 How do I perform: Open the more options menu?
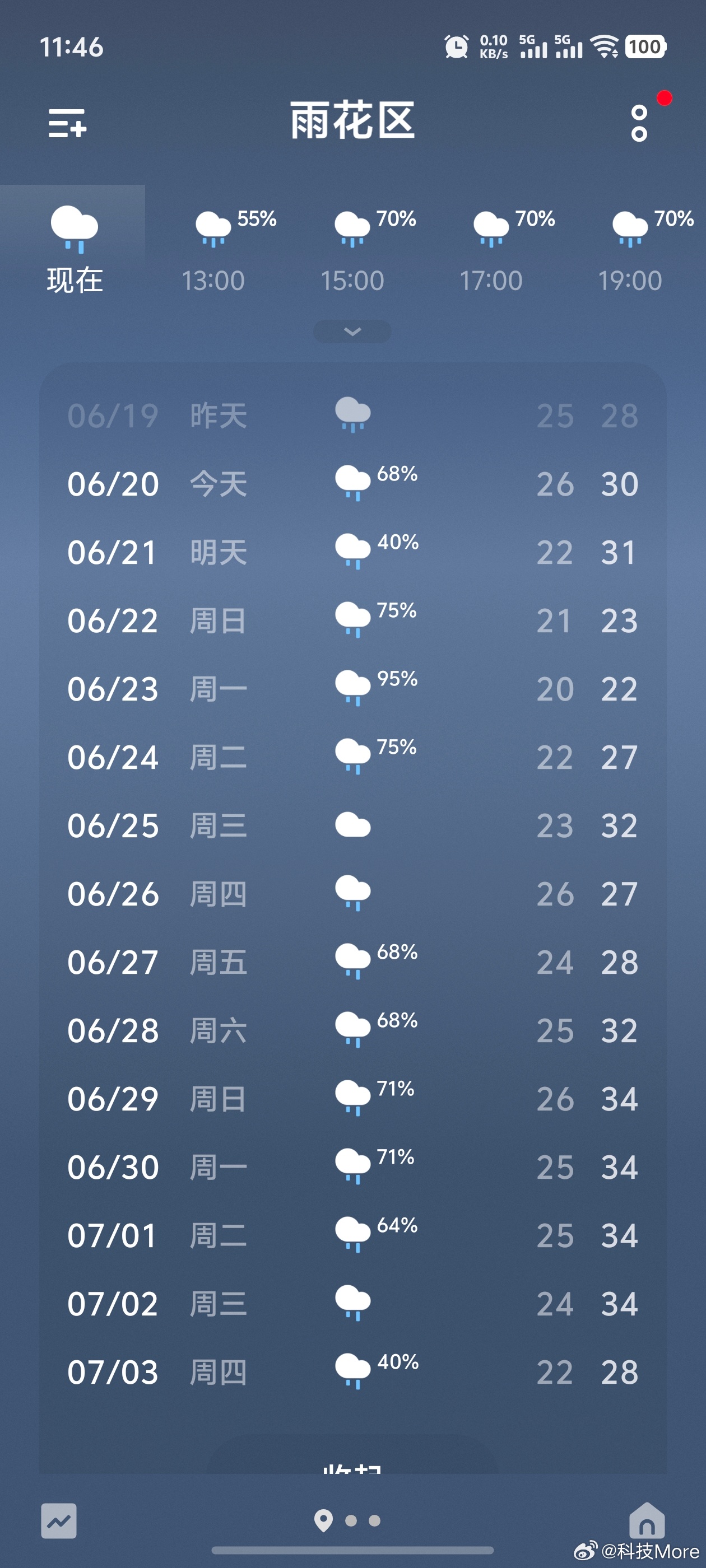click(x=638, y=122)
